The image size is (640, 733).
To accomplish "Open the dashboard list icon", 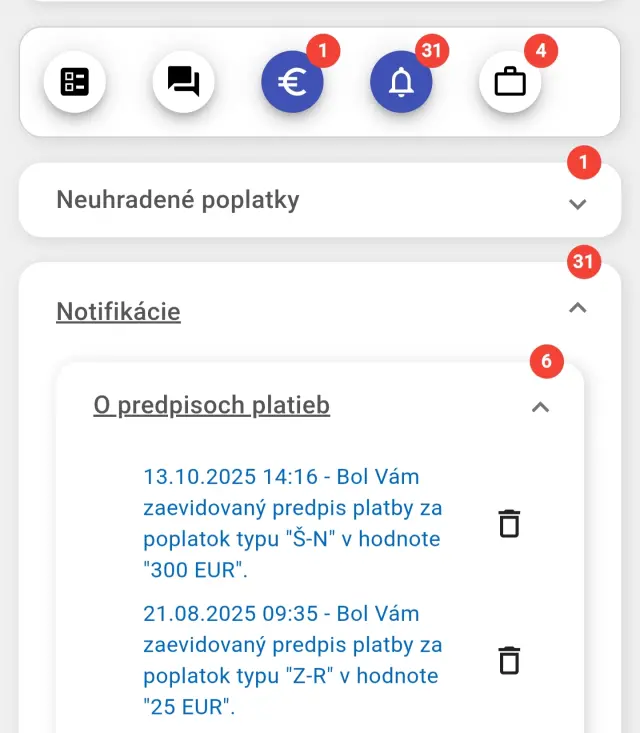I will pyautogui.click(x=75, y=82).
